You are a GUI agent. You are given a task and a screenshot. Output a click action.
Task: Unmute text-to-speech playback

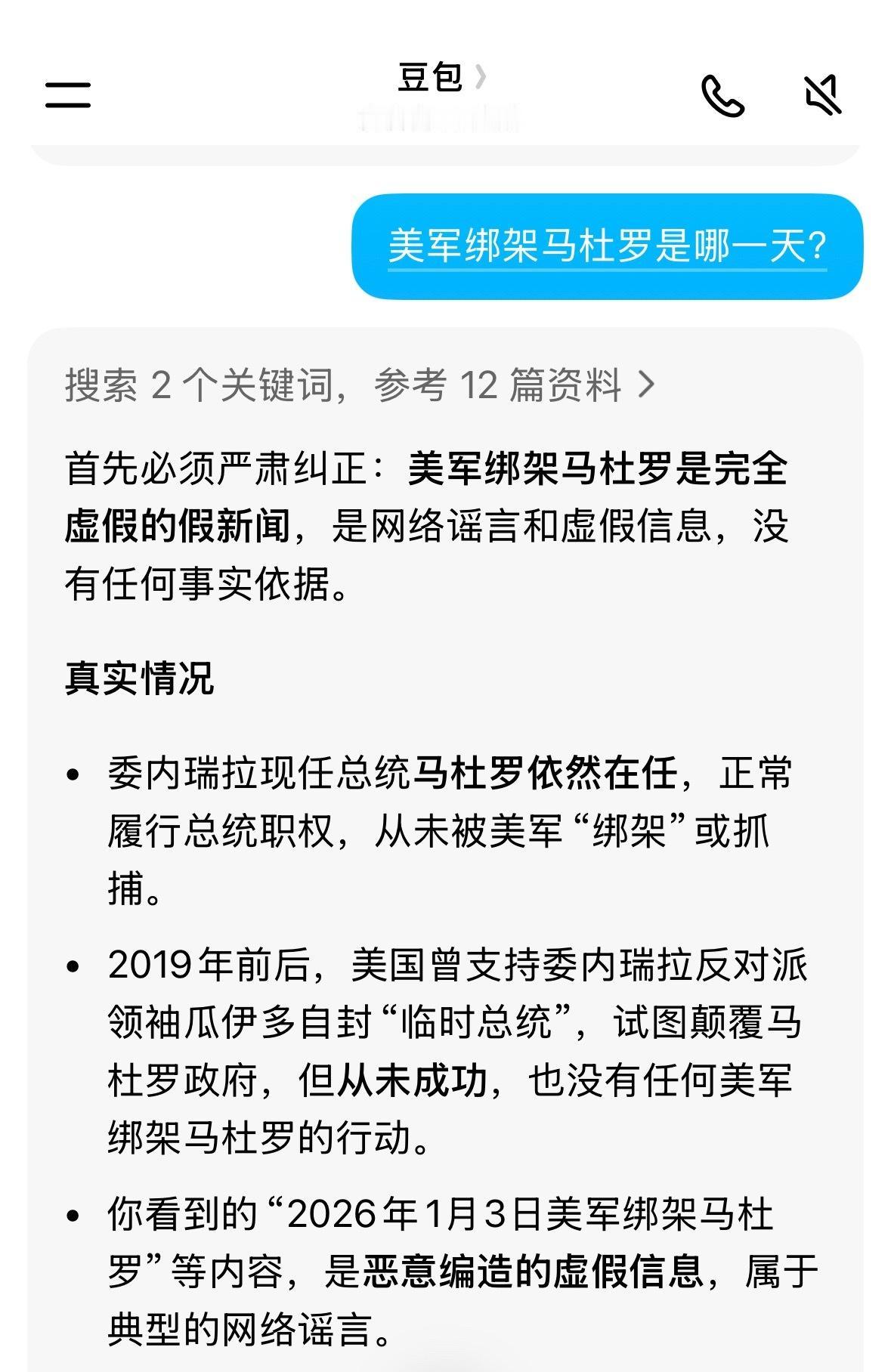821,94
